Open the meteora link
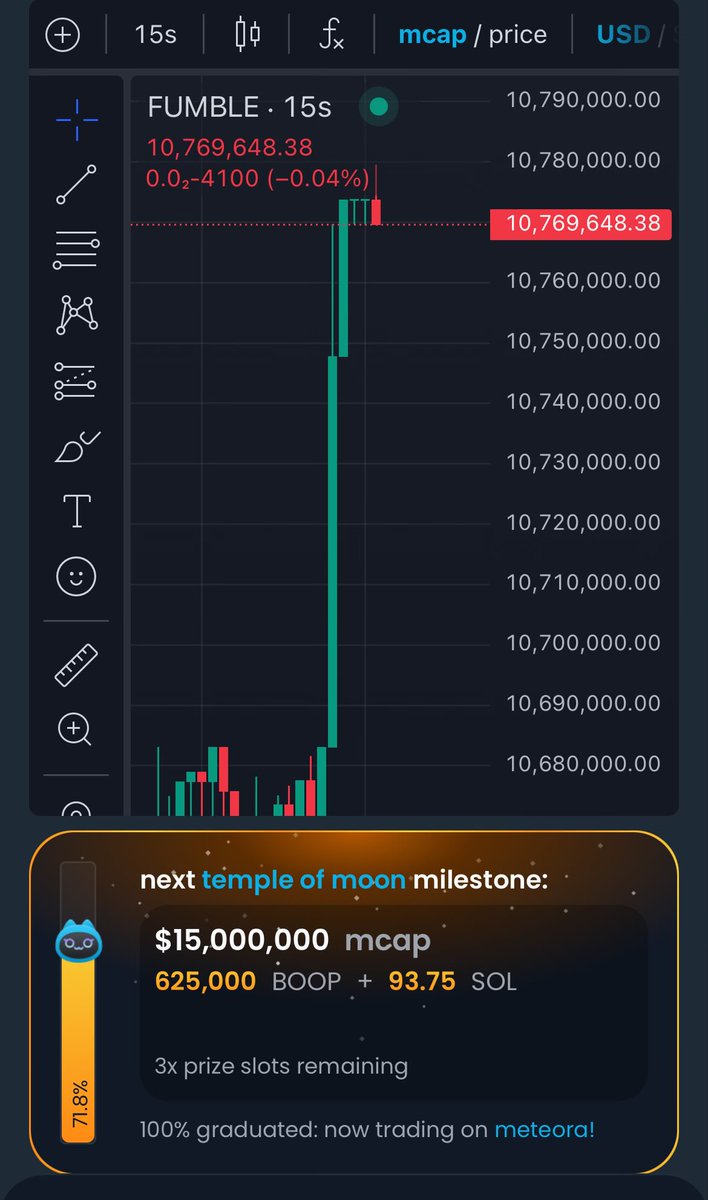The height and width of the screenshot is (1200, 708). tap(544, 1130)
